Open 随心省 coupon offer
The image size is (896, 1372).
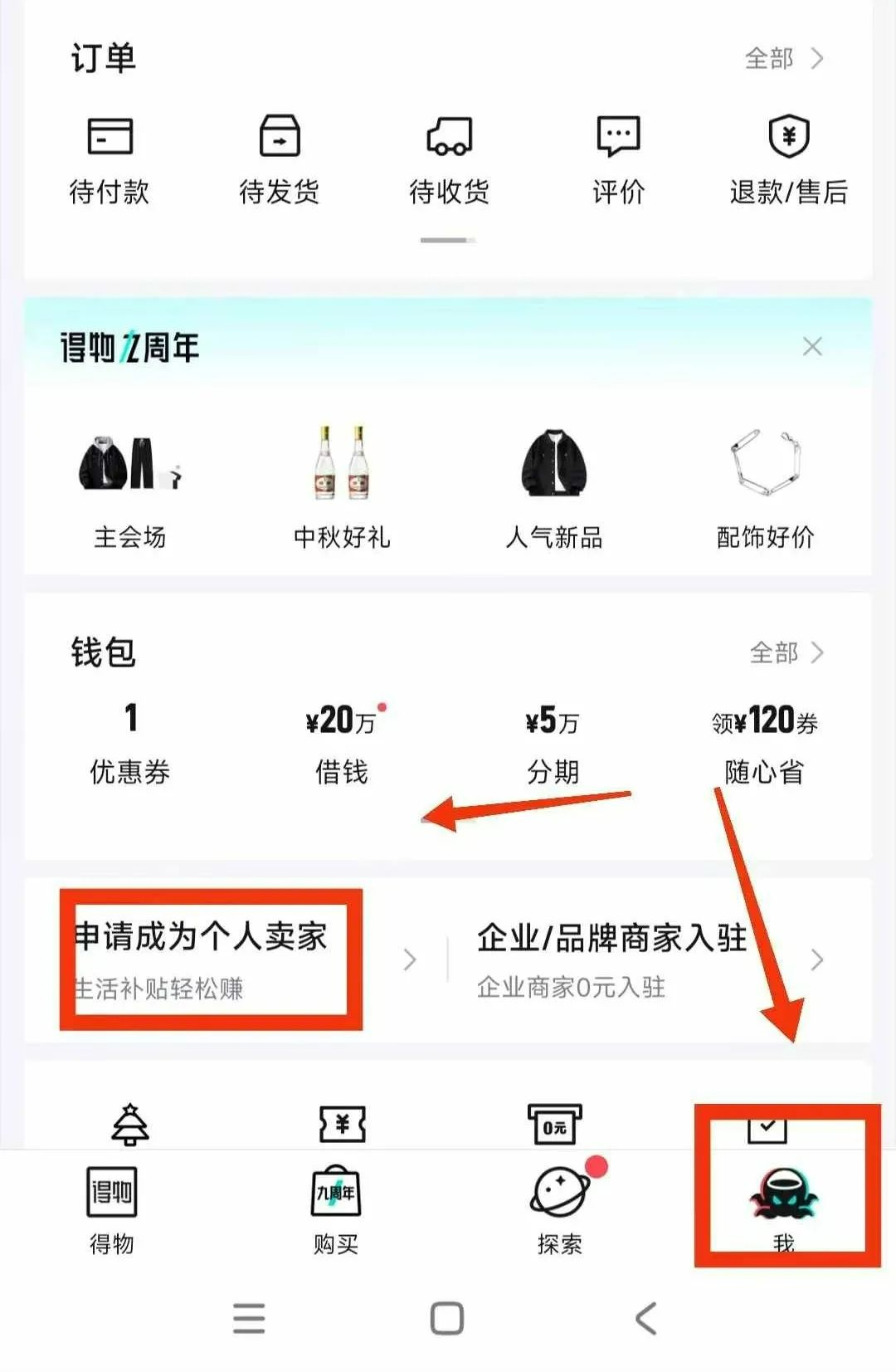(764, 744)
